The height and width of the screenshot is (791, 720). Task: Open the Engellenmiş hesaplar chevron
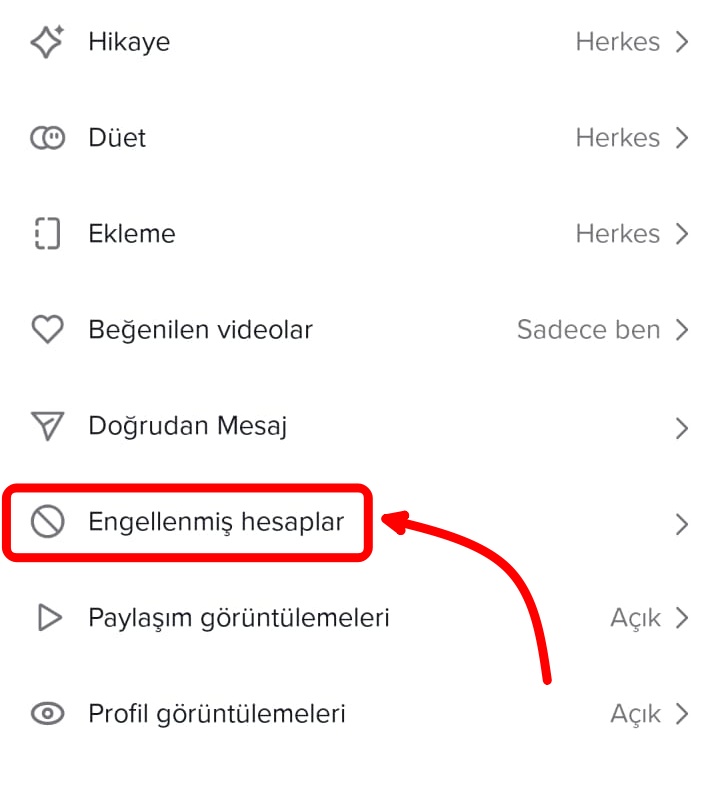[x=683, y=522]
